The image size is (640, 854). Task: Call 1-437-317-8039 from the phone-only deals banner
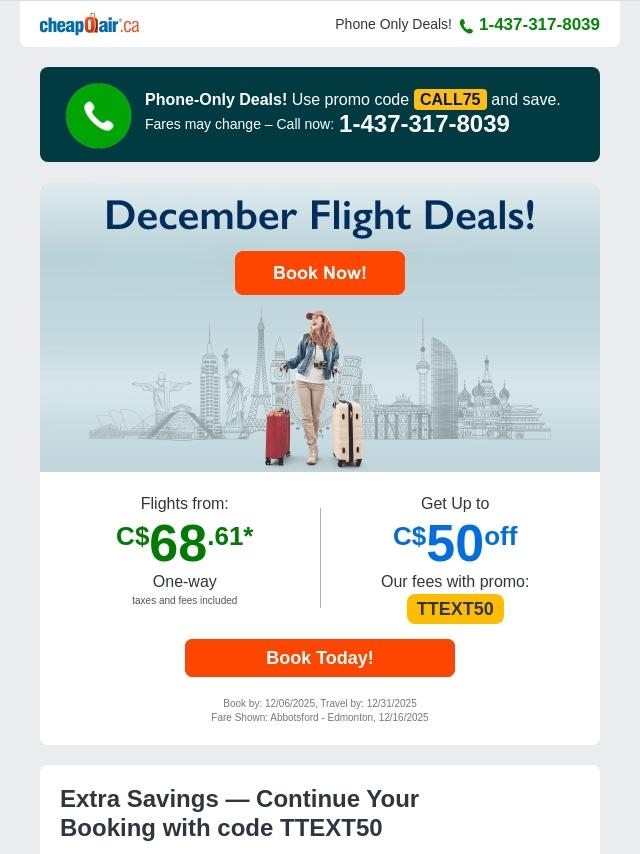click(x=424, y=124)
